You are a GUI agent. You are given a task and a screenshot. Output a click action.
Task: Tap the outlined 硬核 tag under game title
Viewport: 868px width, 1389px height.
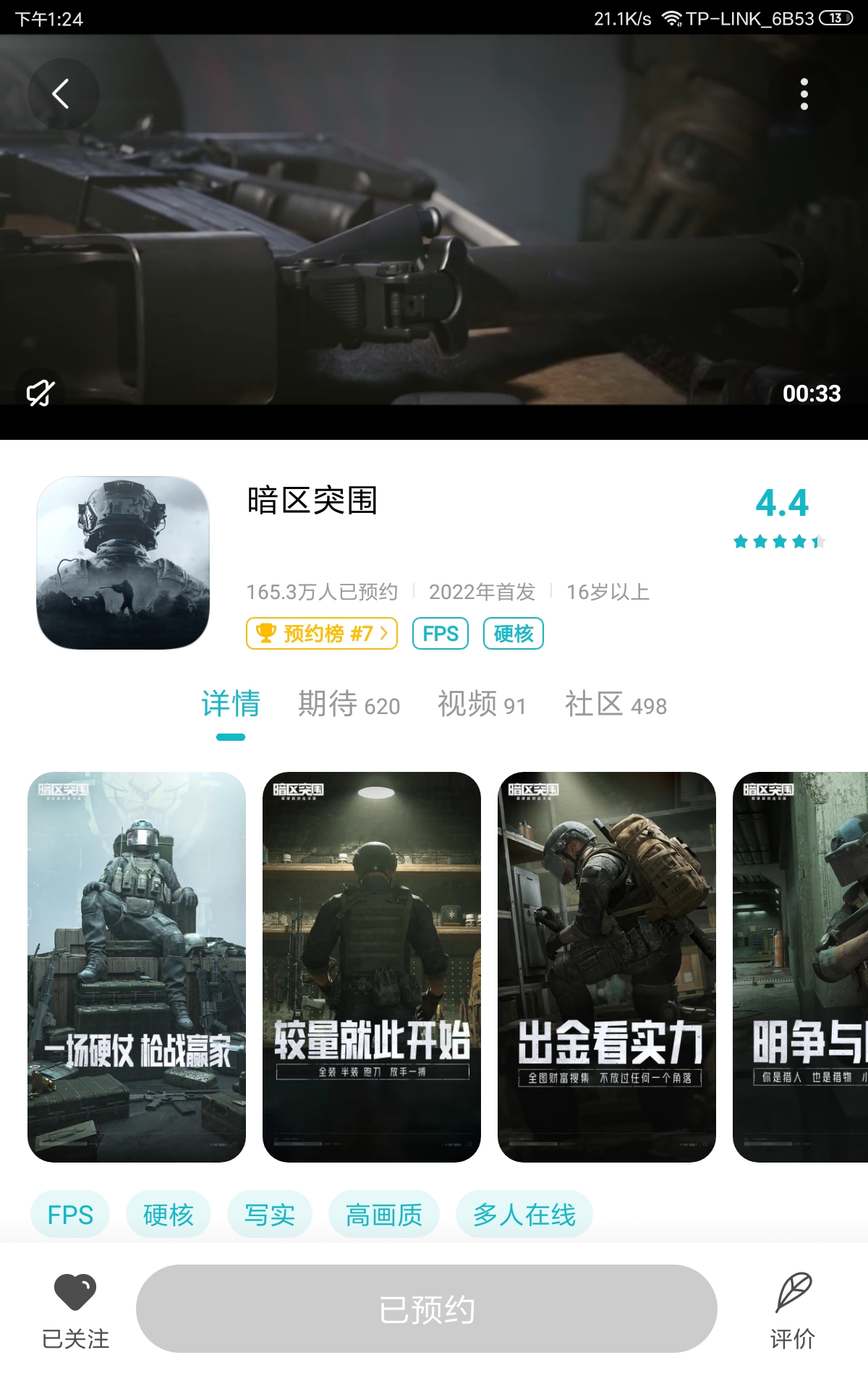[x=513, y=634]
